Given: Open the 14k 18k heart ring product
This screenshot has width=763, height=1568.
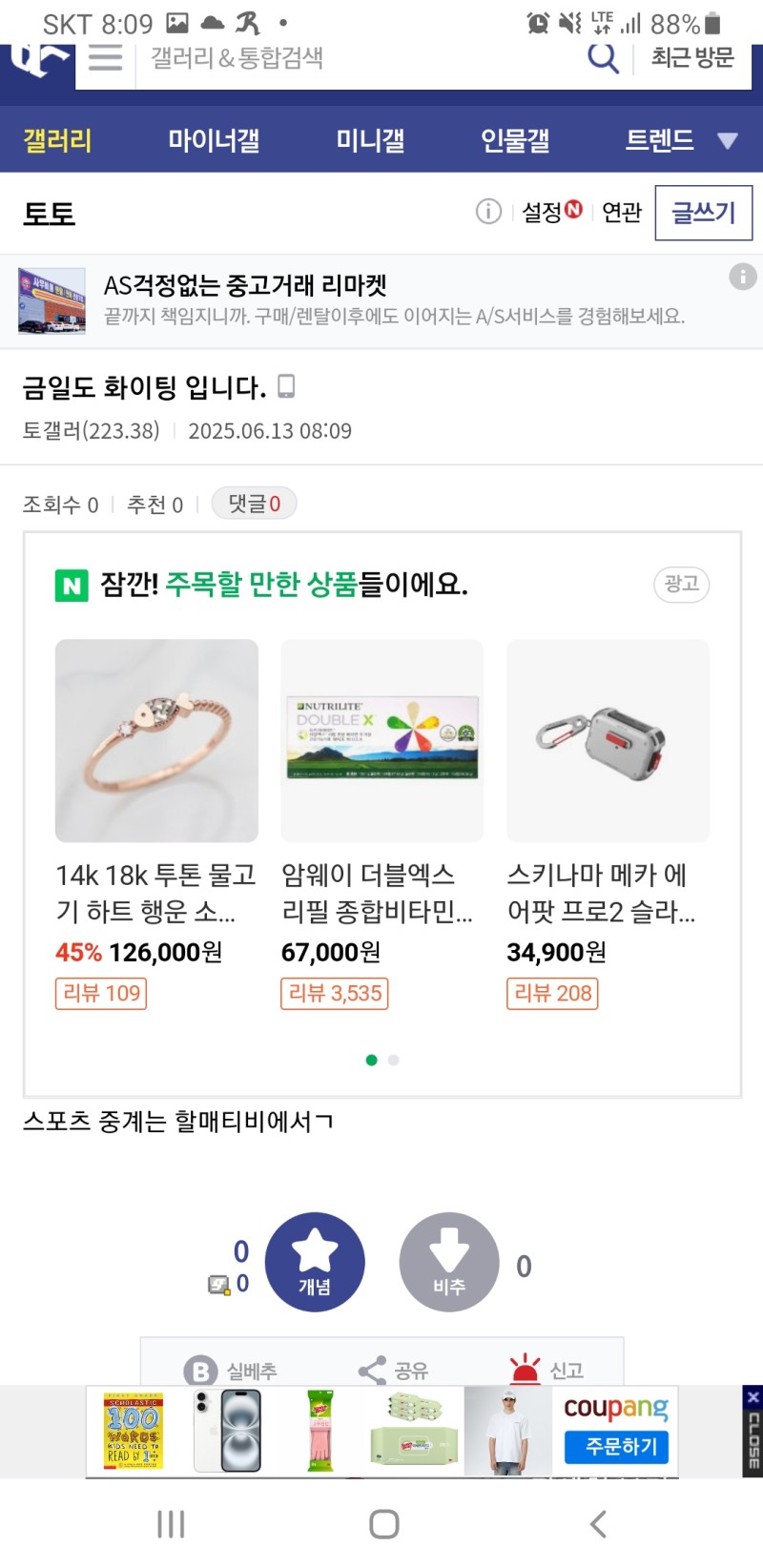Looking at the screenshot, I should [x=156, y=741].
